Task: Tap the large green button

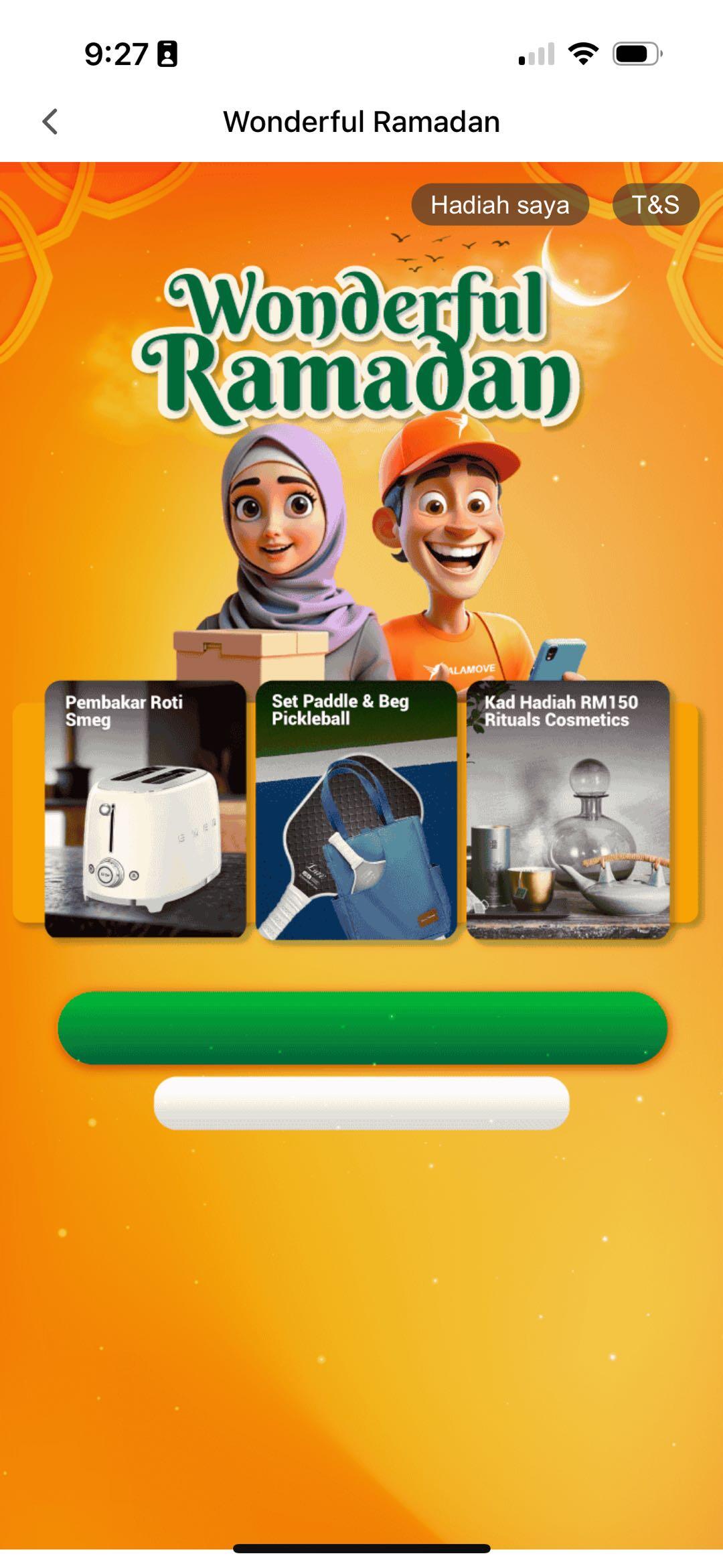Action: [x=362, y=1027]
